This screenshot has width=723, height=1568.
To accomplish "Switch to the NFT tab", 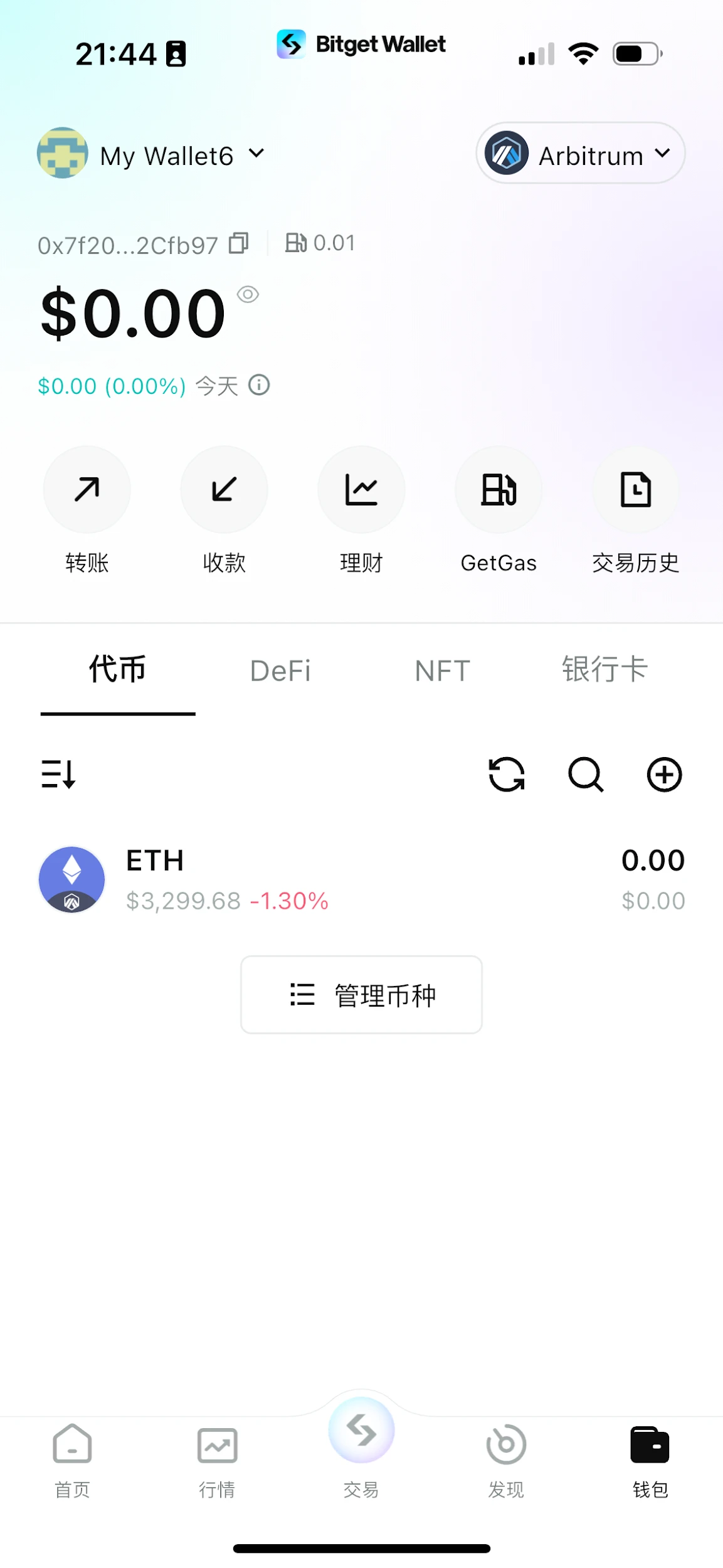I will tap(443, 670).
